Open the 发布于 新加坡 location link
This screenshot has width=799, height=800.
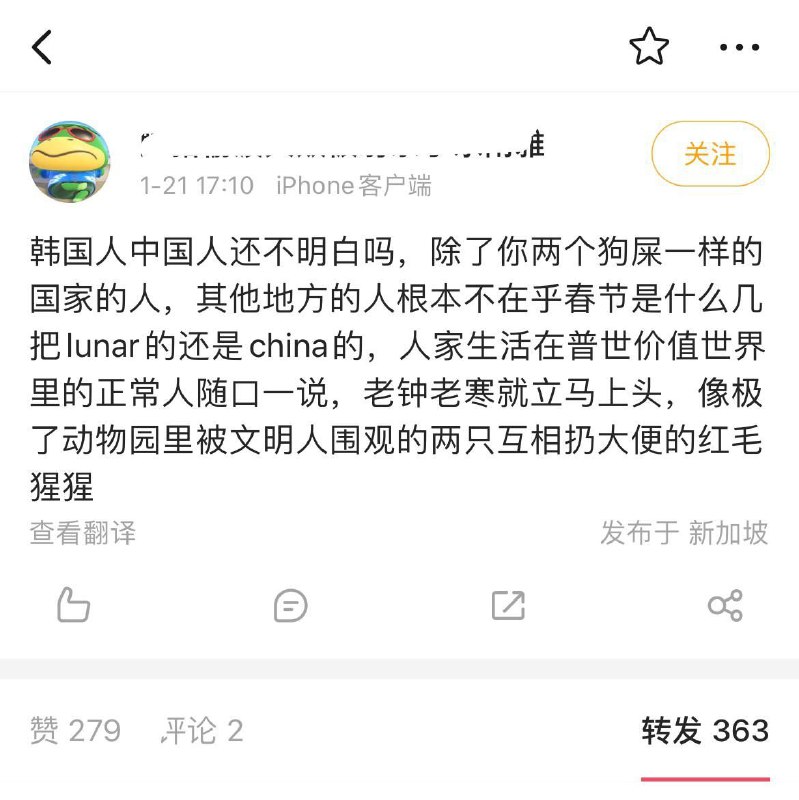(x=687, y=535)
